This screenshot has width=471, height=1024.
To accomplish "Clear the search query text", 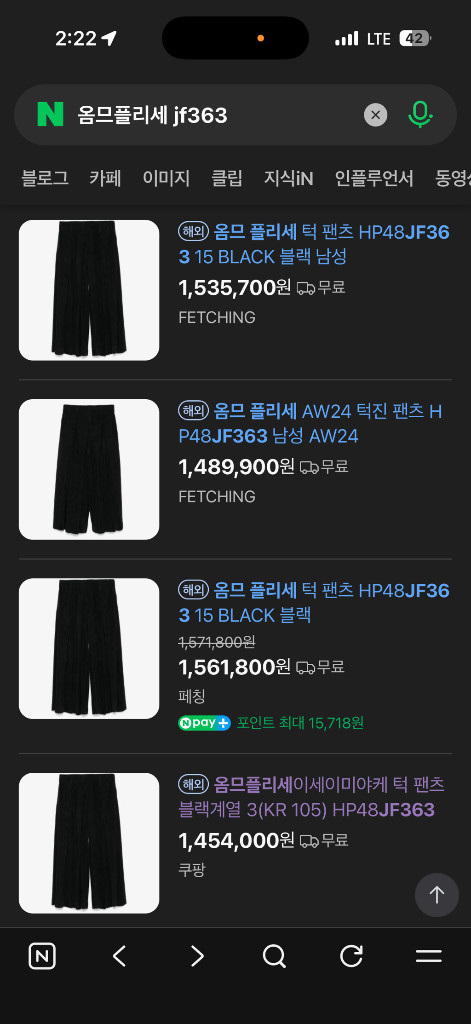I will [375, 116].
